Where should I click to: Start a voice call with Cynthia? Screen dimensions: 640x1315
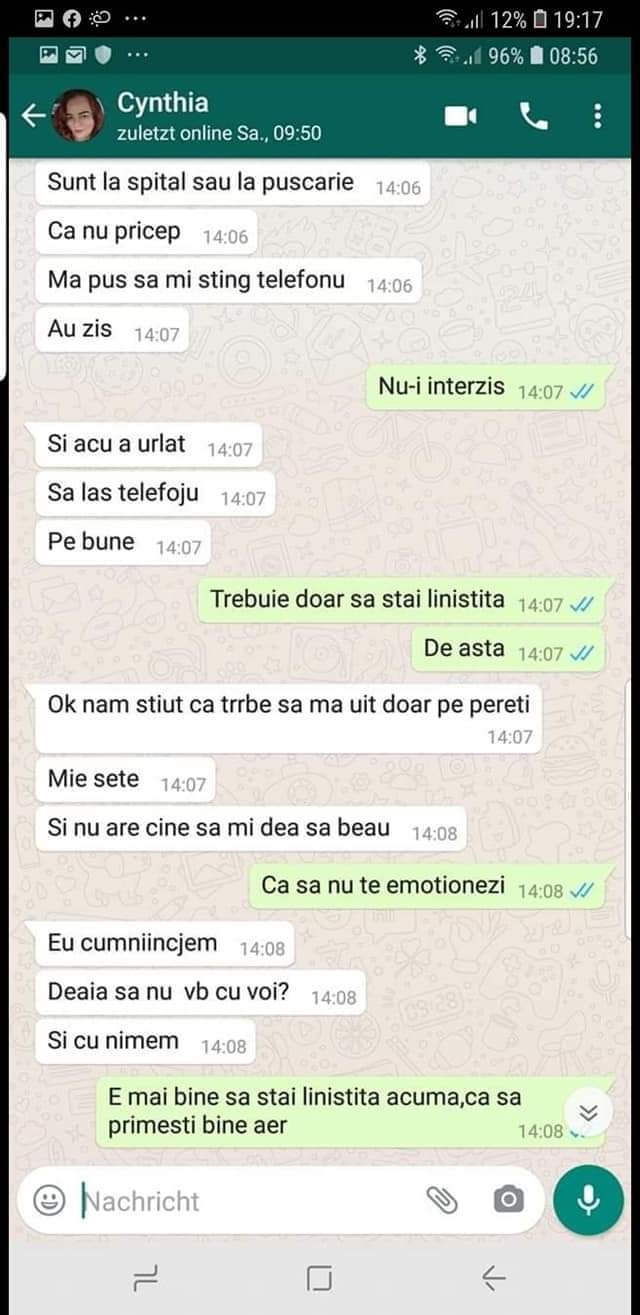click(534, 117)
